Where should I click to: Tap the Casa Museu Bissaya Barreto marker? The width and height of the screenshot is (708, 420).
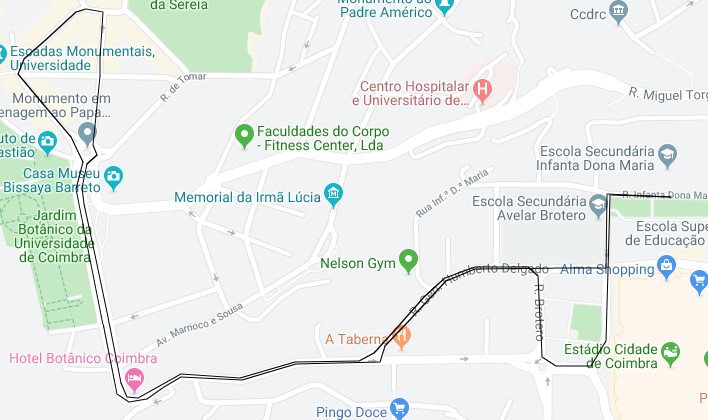point(113,177)
